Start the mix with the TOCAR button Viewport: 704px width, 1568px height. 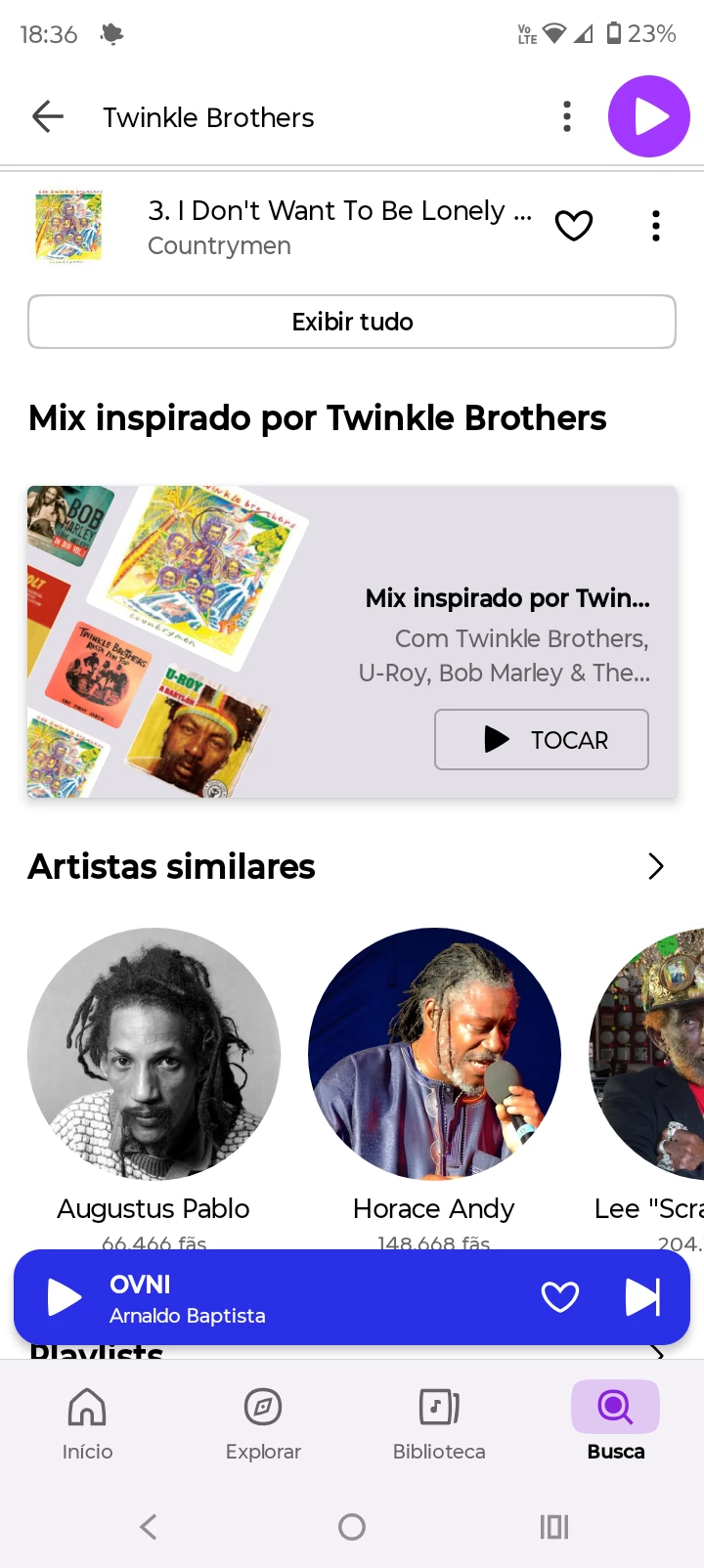pyautogui.click(x=542, y=740)
